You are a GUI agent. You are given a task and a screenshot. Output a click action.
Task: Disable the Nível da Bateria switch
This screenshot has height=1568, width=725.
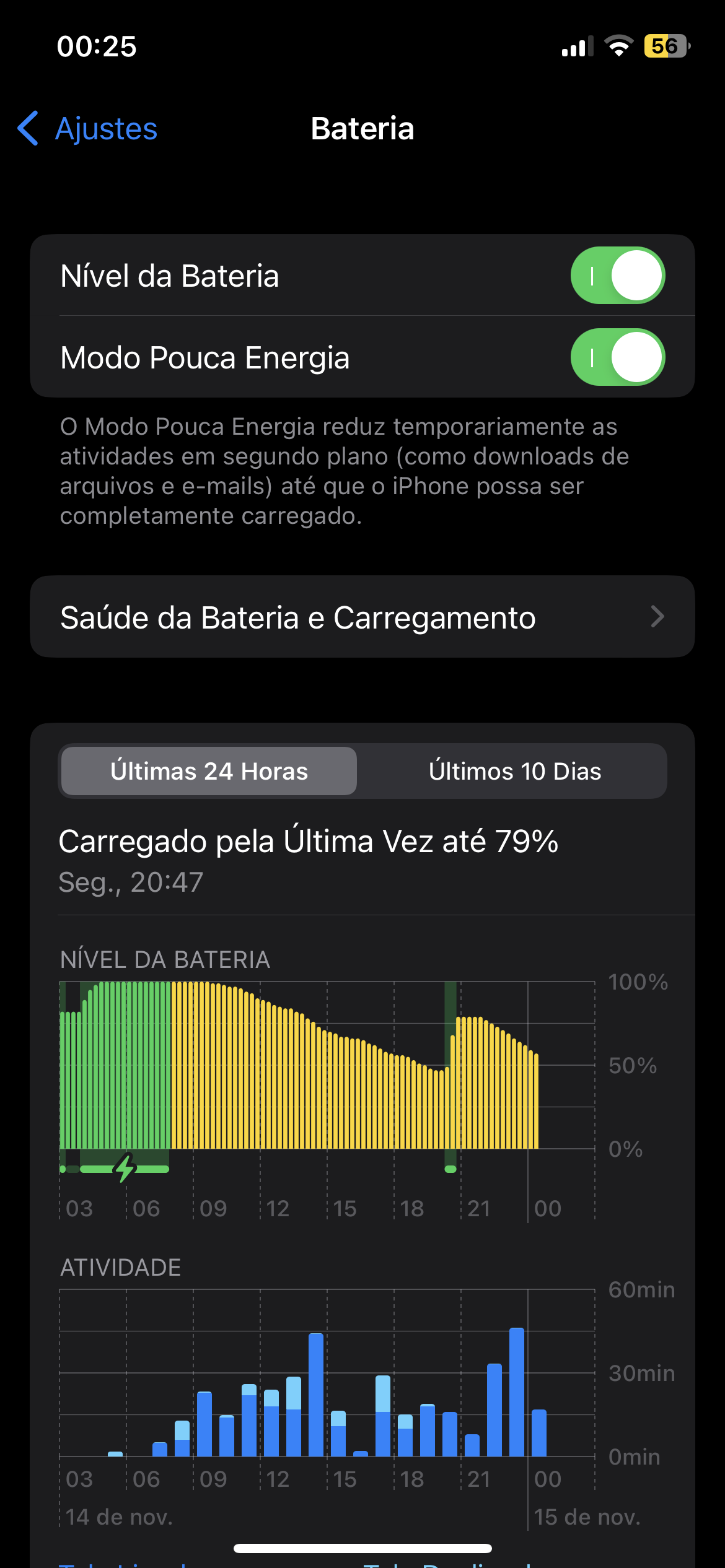[x=617, y=276]
